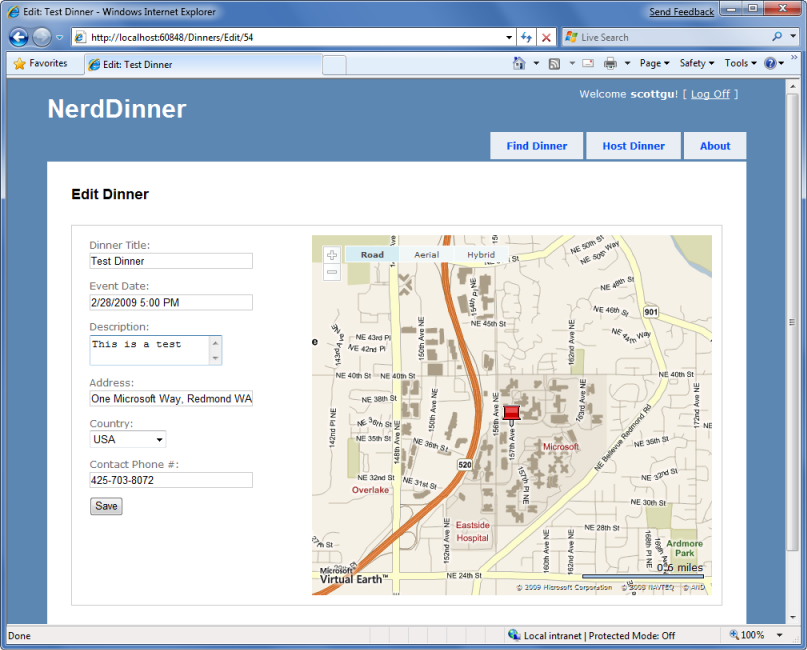807x650 pixels.
Task: Open the About tab
Action: pyautogui.click(x=714, y=146)
